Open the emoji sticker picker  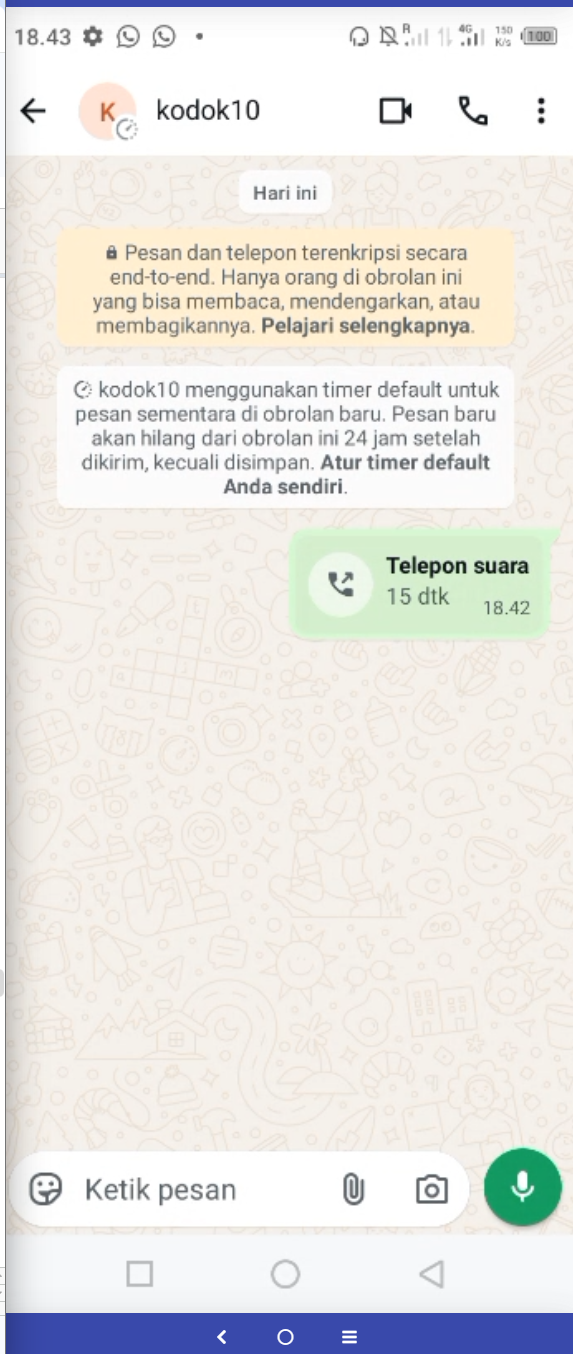pyautogui.click(x=46, y=1189)
